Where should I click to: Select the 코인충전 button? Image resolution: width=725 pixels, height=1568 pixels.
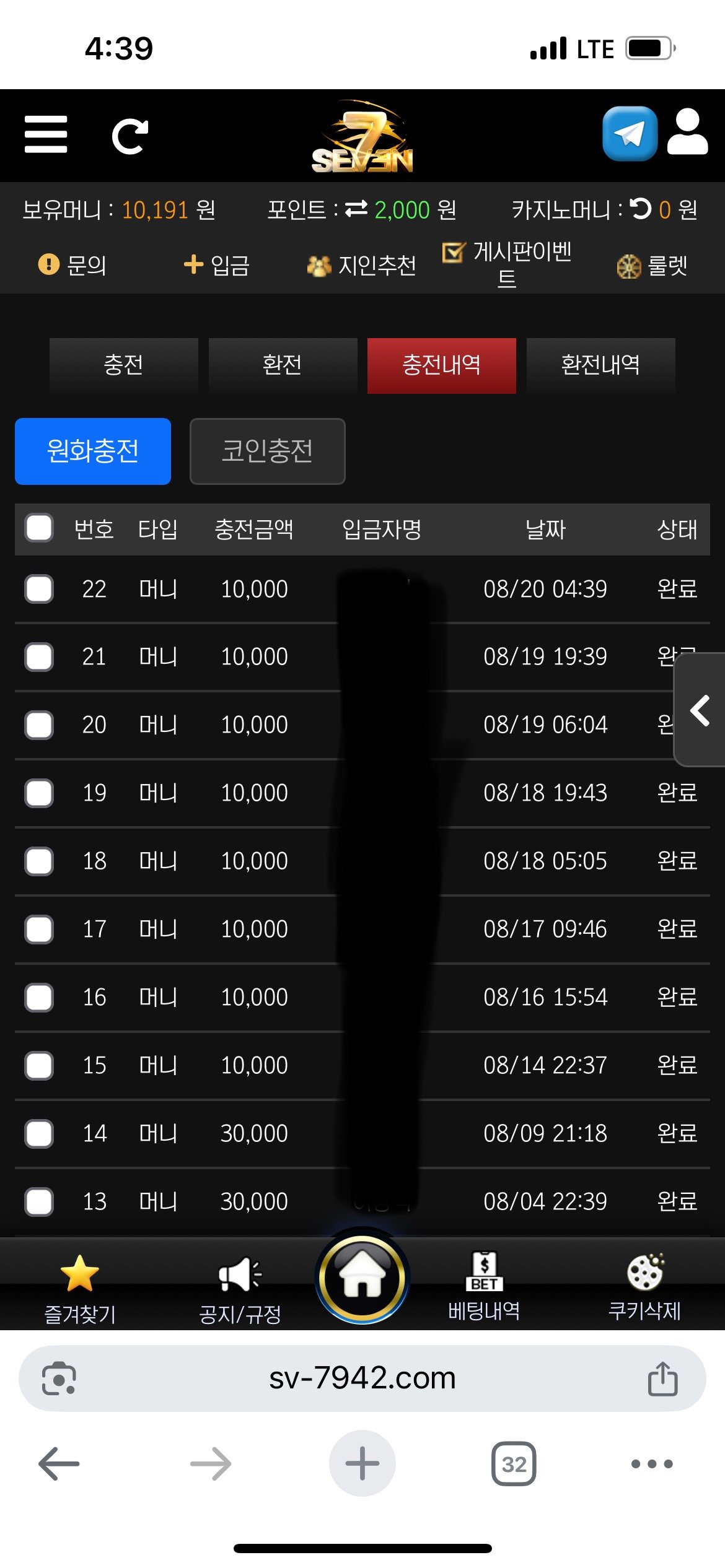tap(267, 451)
